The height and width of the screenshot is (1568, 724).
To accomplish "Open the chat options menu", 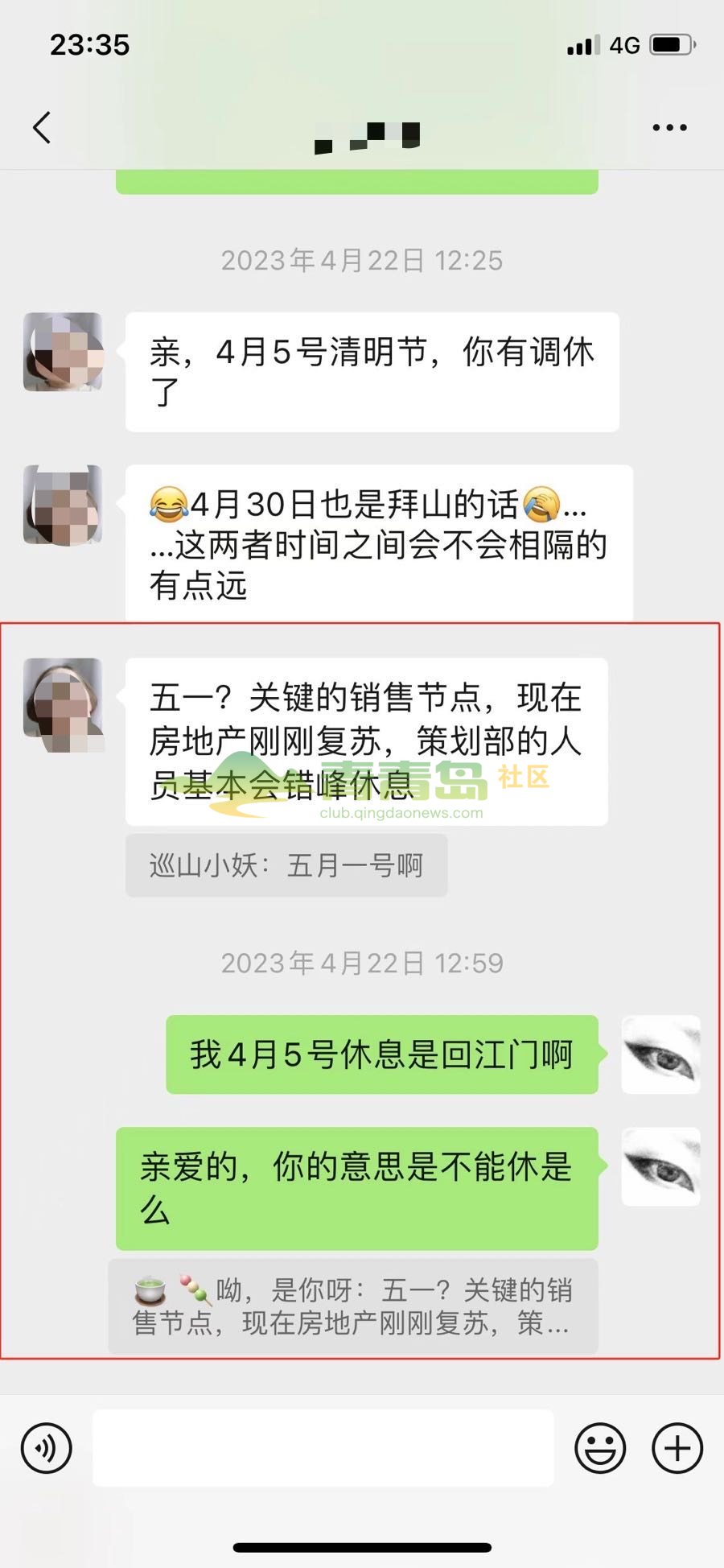I will pyautogui.click(x=668, y=127).
